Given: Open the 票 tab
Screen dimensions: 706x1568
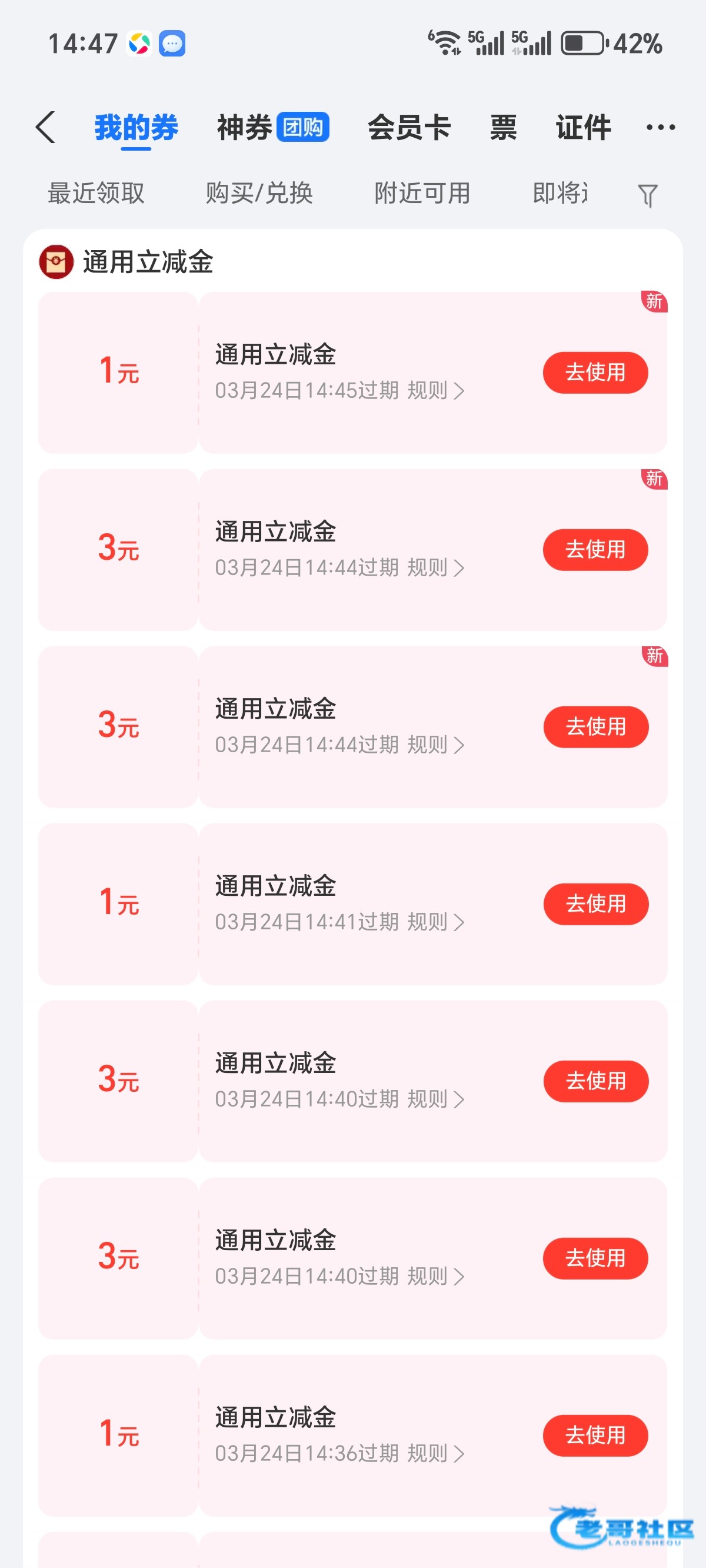Looking at the screenshot, I should 504,127.
